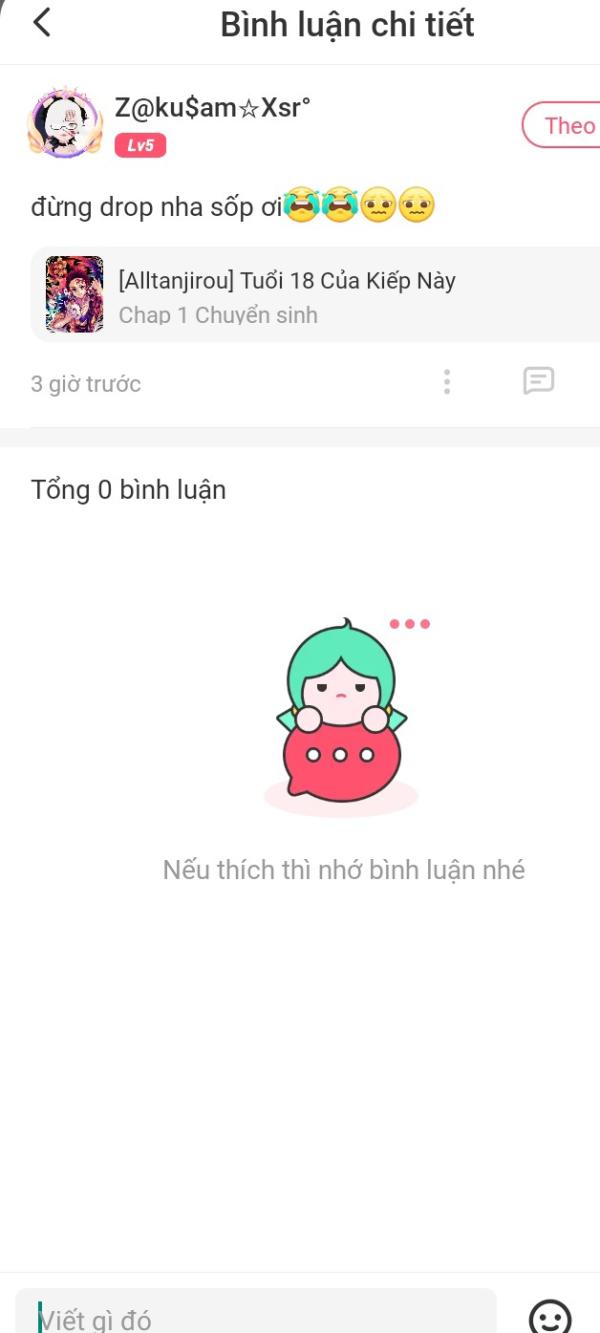
Task: Follow user Z@ku$am☆Xsr° with the Theo button
Action: point(561,125)
